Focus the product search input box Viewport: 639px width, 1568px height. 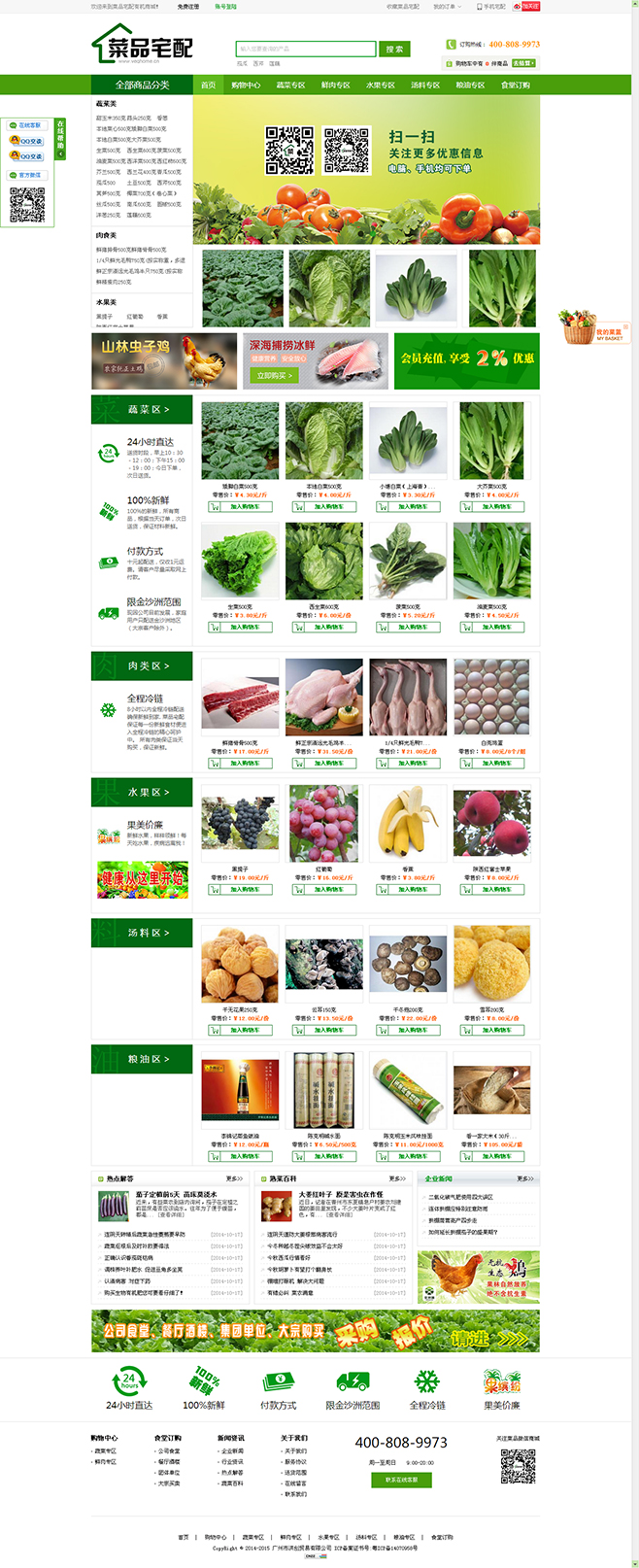[305, 49]
